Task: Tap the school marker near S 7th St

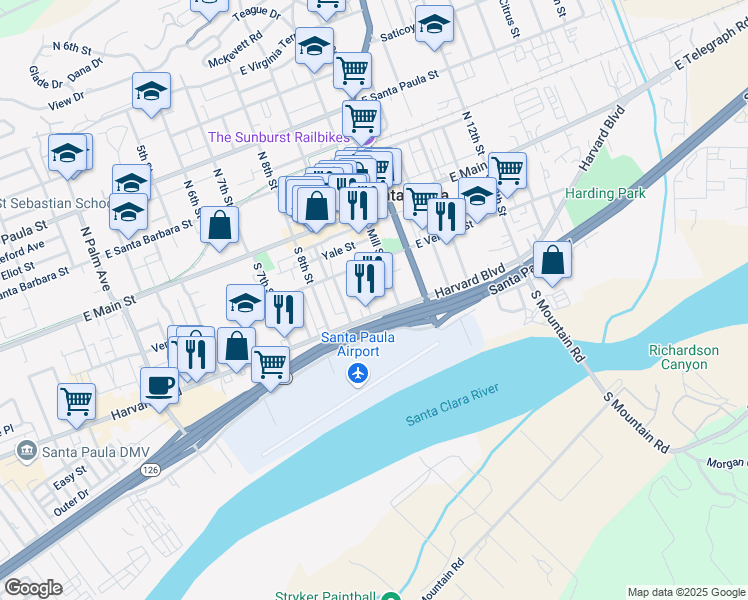Action: tap(245, 304)
